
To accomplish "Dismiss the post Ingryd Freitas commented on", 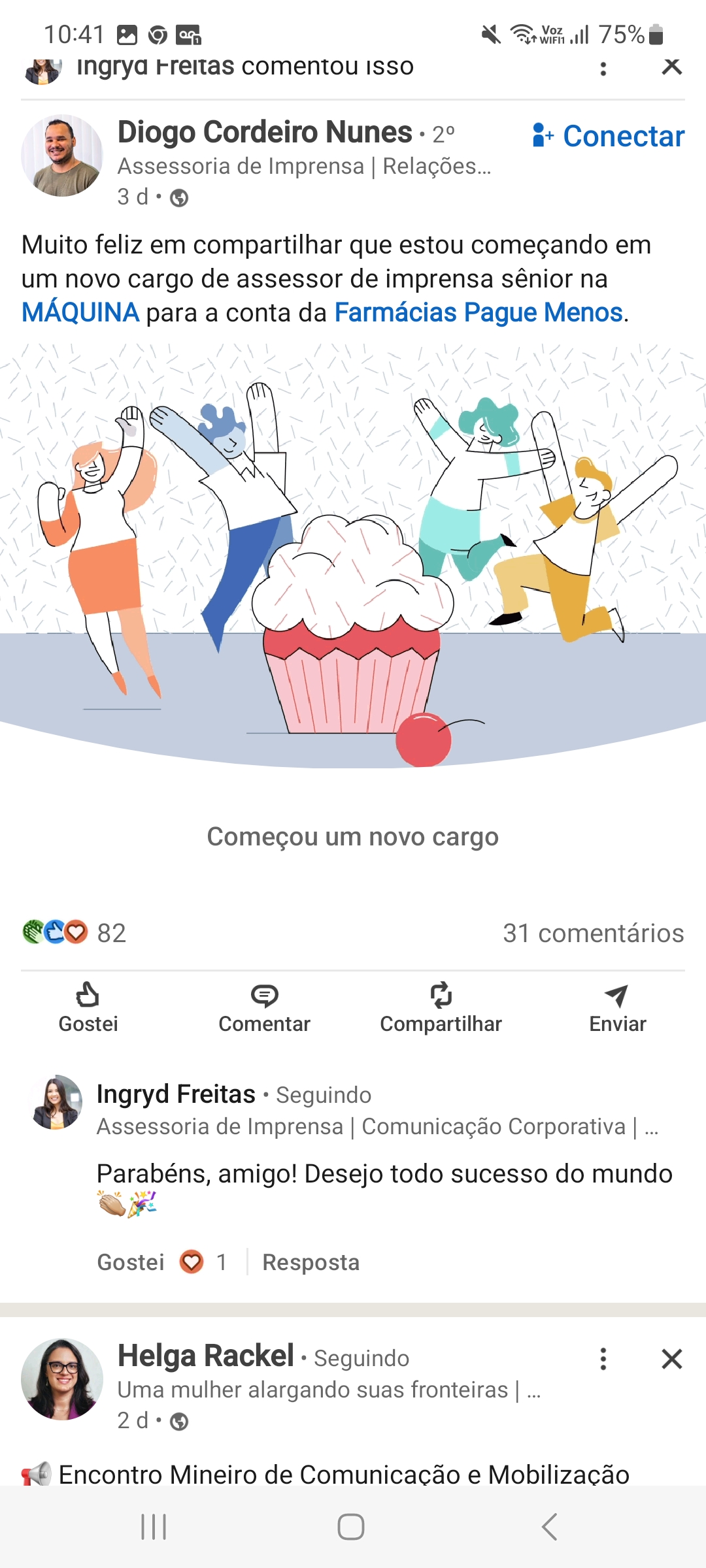I will 671,67.
